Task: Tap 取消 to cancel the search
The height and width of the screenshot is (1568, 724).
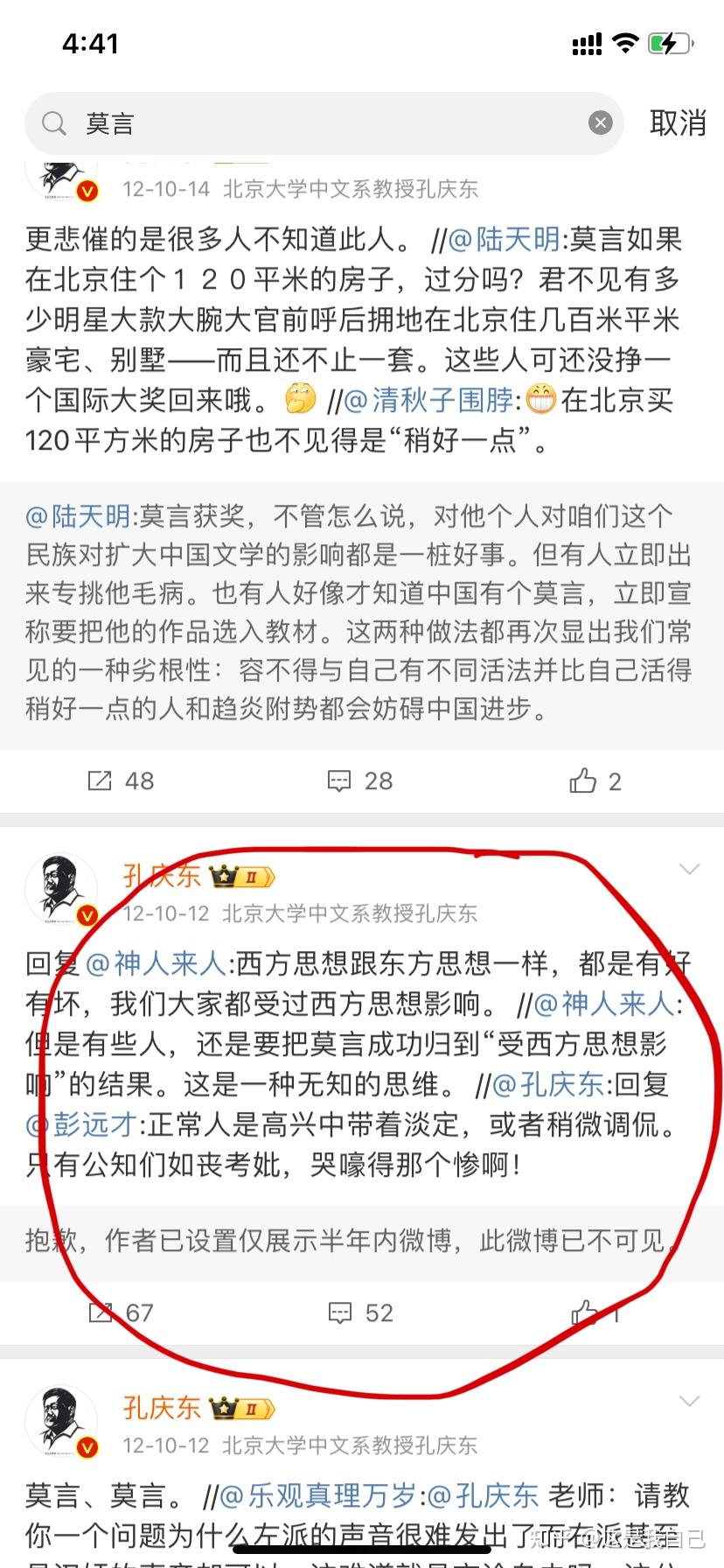Action: [x=678, y=123]
